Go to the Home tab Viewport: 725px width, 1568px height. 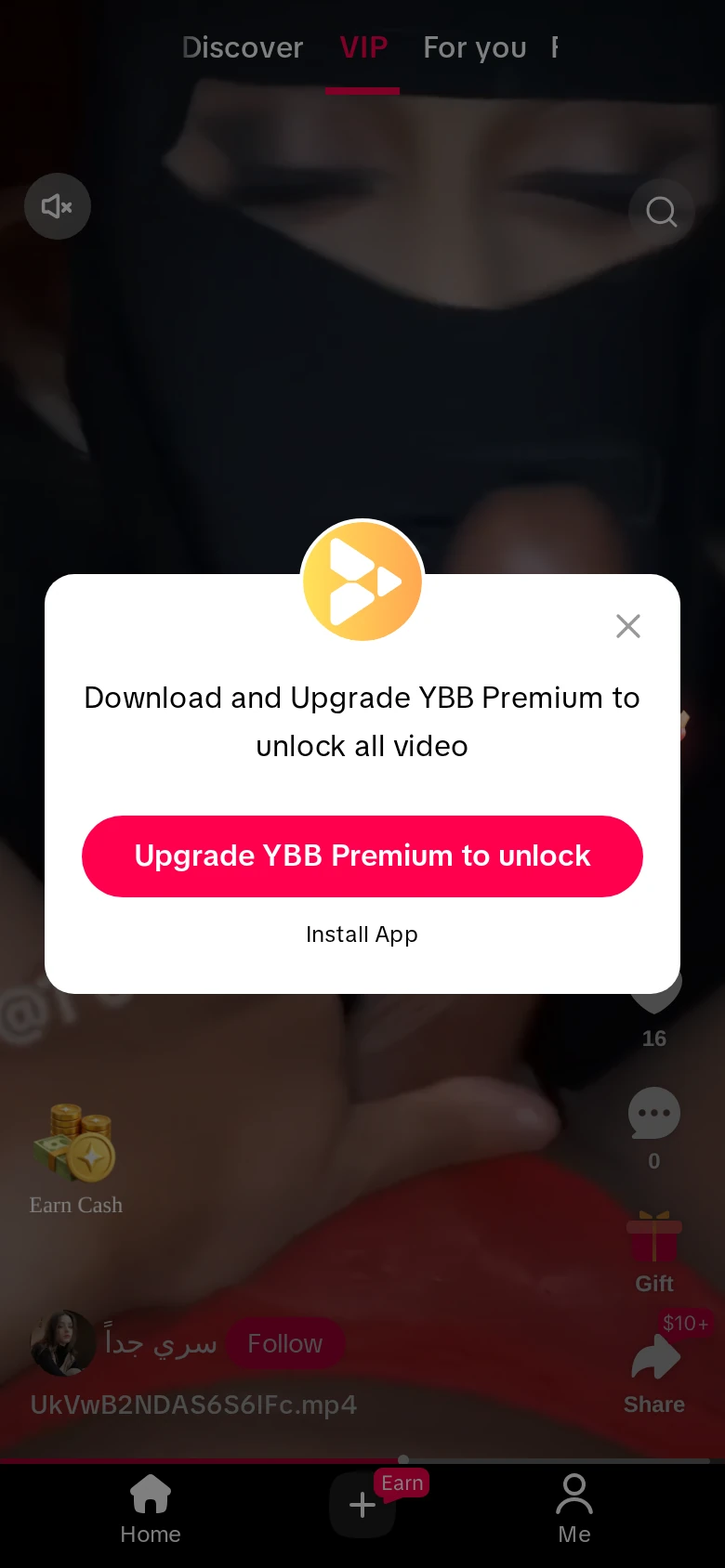click(151, 1509)
